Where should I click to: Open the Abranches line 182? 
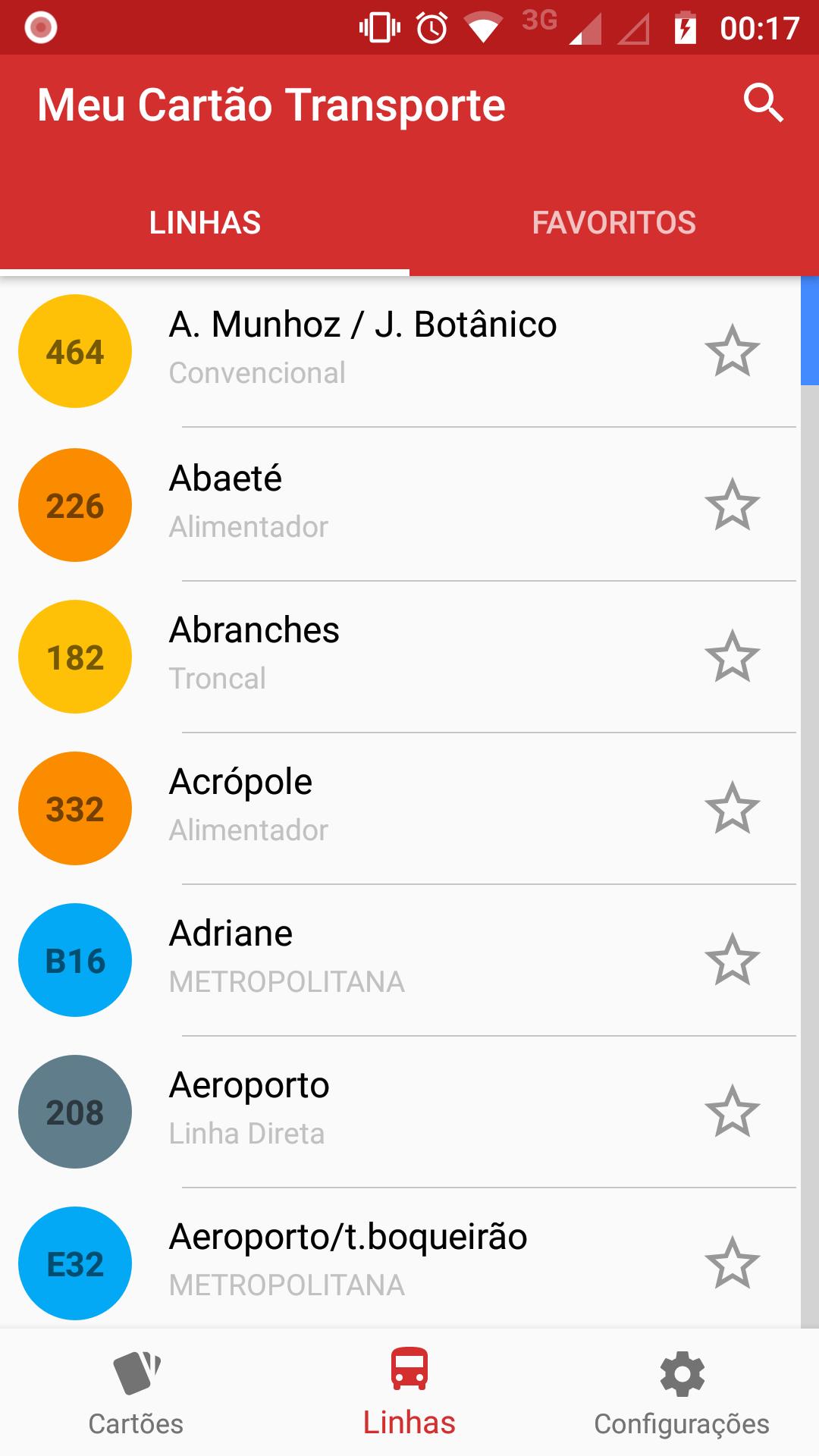(400, 657)
